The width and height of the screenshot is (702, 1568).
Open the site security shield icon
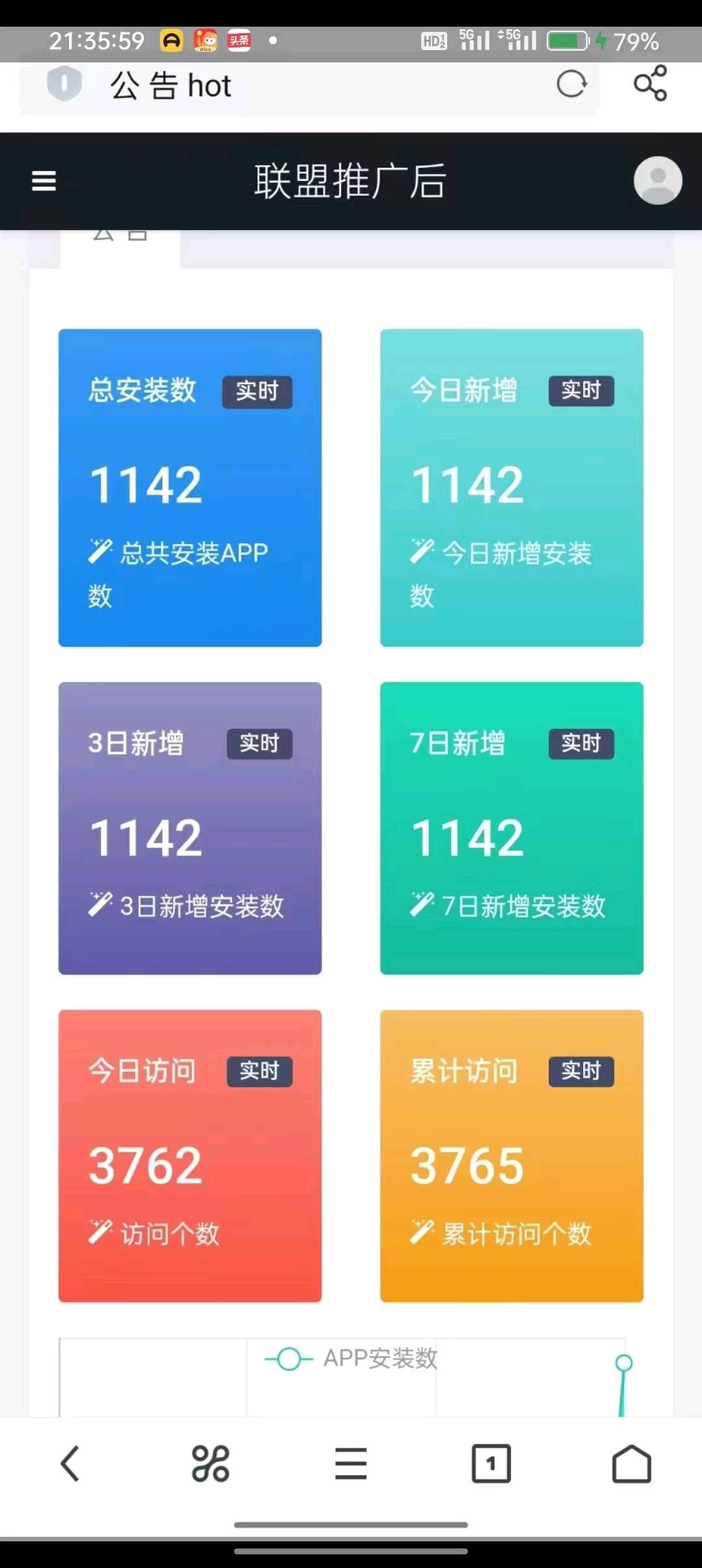pos(64,84)
